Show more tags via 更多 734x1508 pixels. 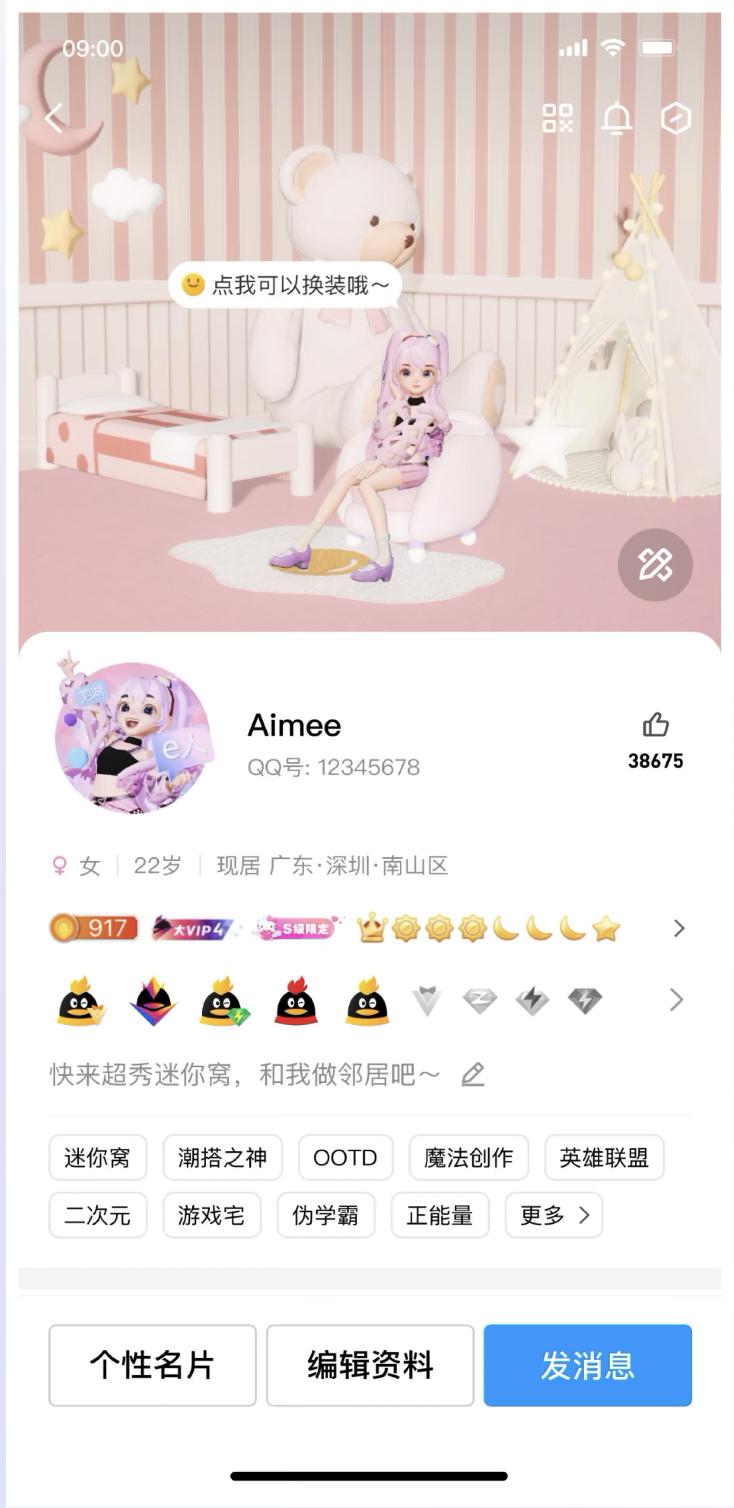(554, 1215)
